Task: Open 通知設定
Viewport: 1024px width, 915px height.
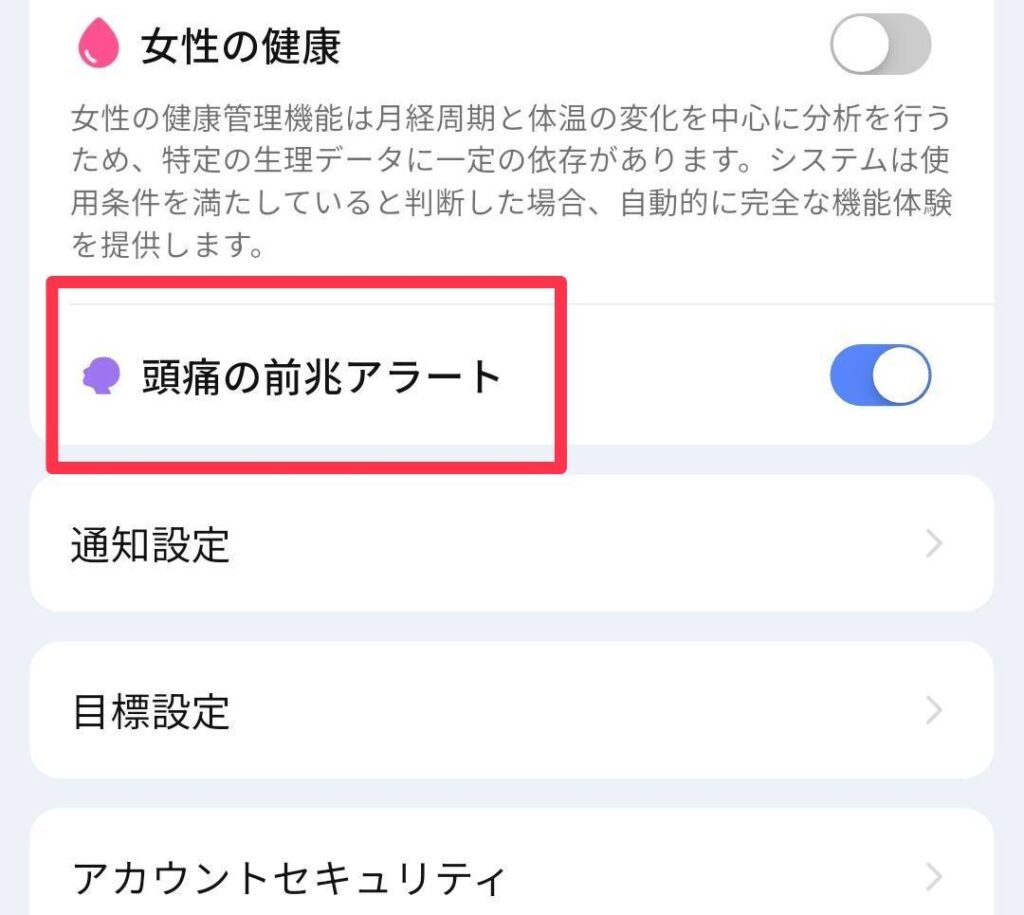Action: pyautogui.click(x=510, y=544)
